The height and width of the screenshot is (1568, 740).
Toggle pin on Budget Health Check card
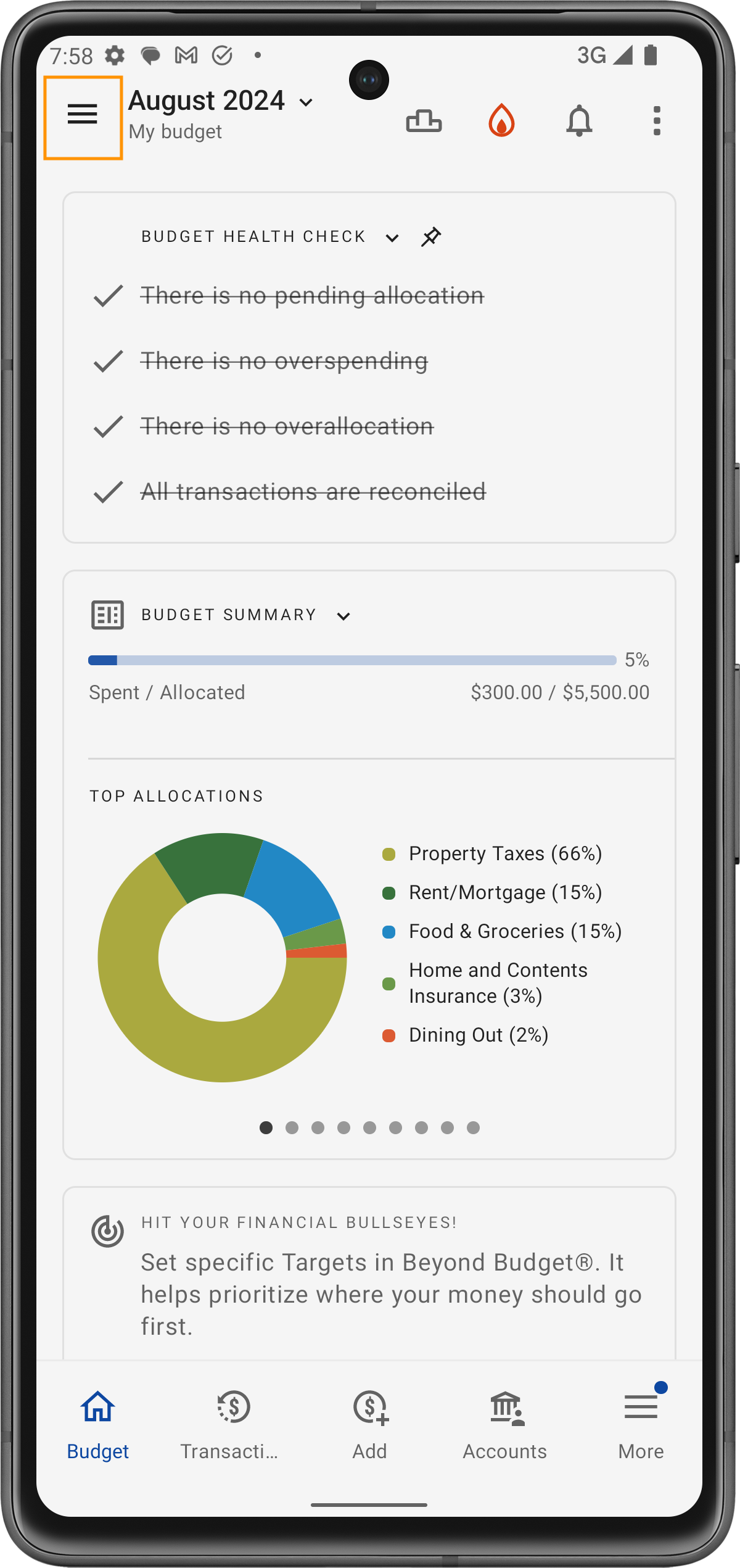click(x=431, y=237)
